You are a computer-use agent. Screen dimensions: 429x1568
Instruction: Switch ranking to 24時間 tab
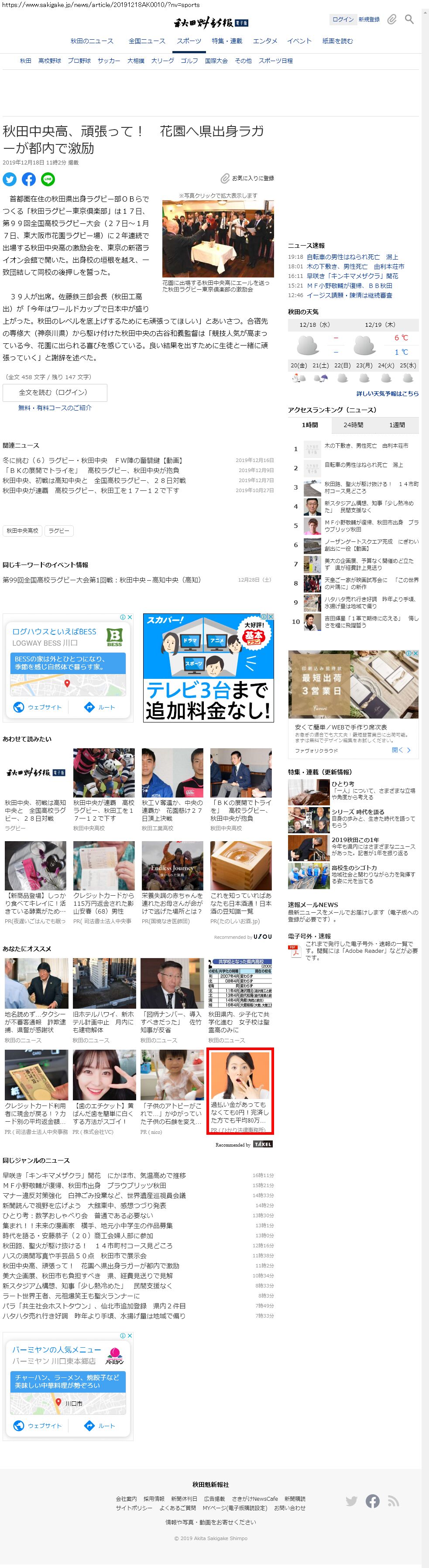[353, 425]
